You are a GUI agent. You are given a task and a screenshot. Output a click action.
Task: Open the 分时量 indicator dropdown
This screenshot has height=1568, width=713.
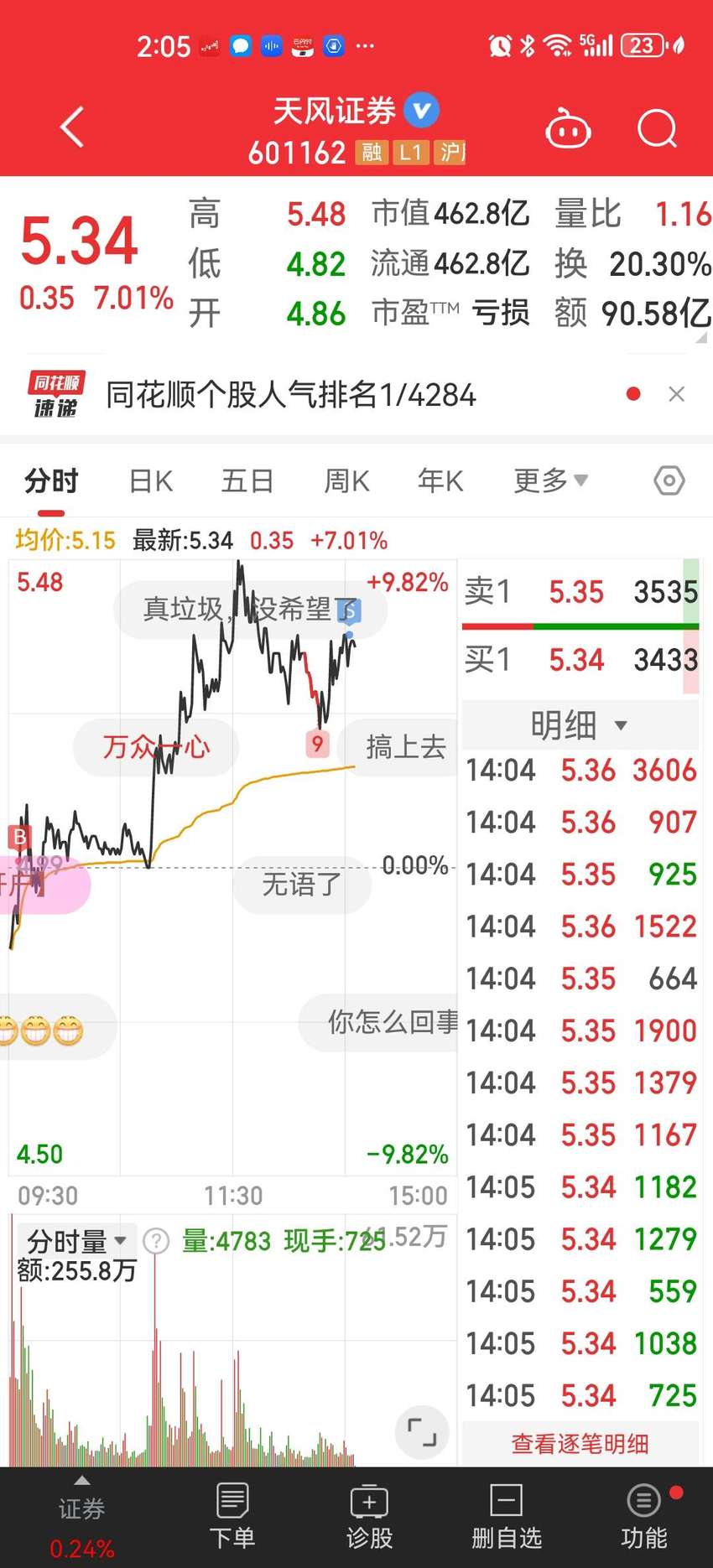pyautogui.click(x=76, y=1240)
